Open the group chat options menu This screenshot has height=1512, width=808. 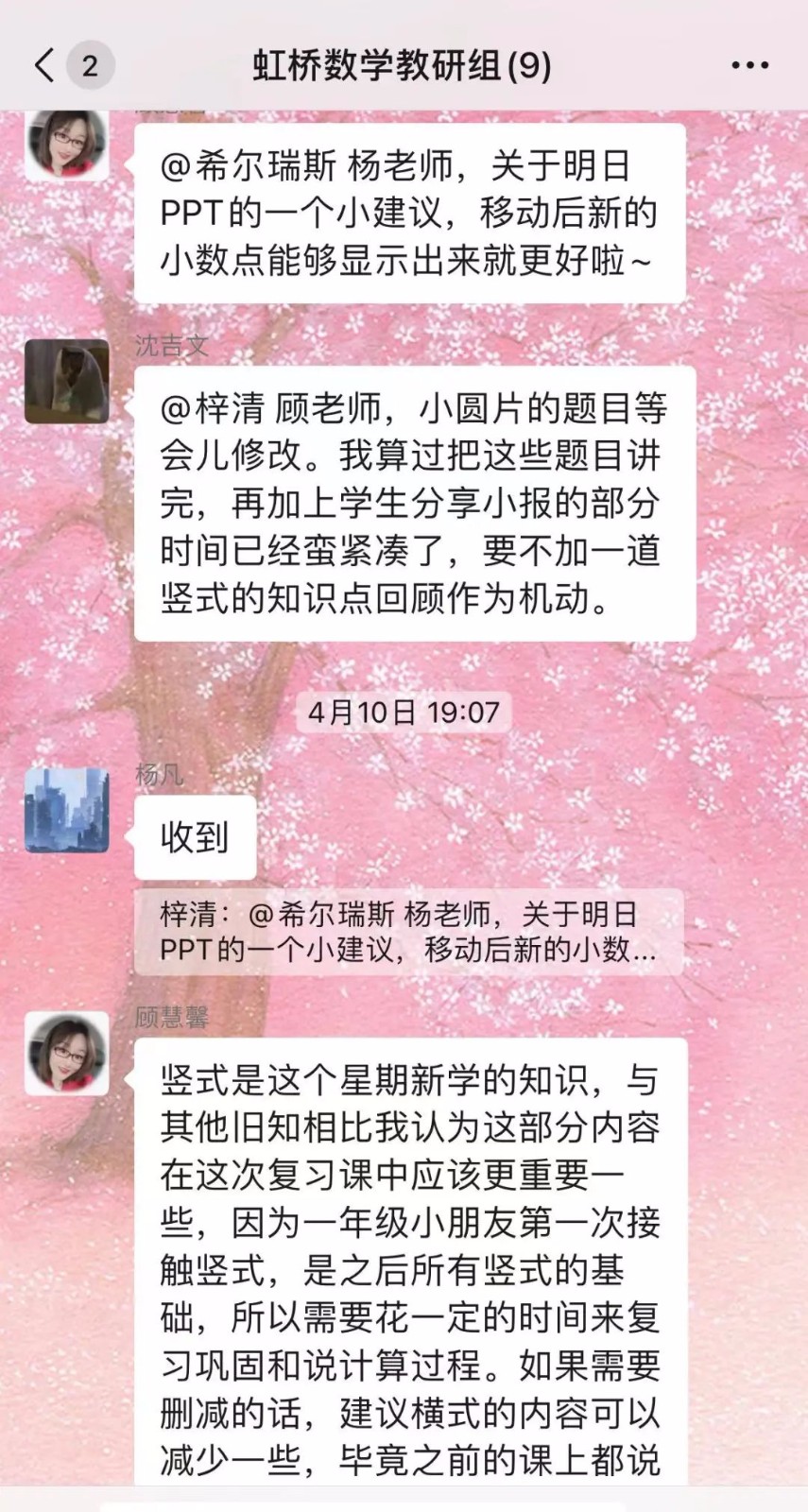coord(749,65)
